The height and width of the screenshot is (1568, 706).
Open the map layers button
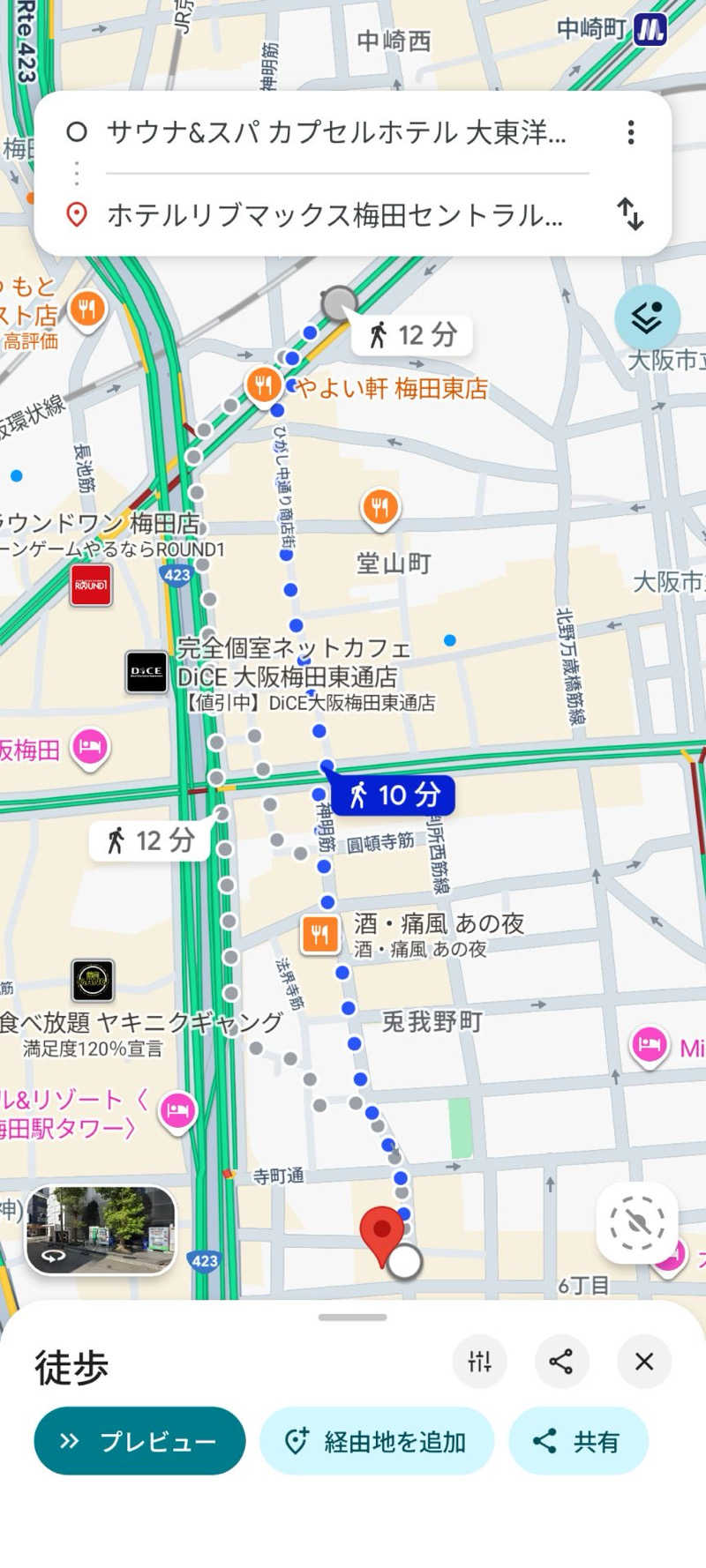(647, 317)
